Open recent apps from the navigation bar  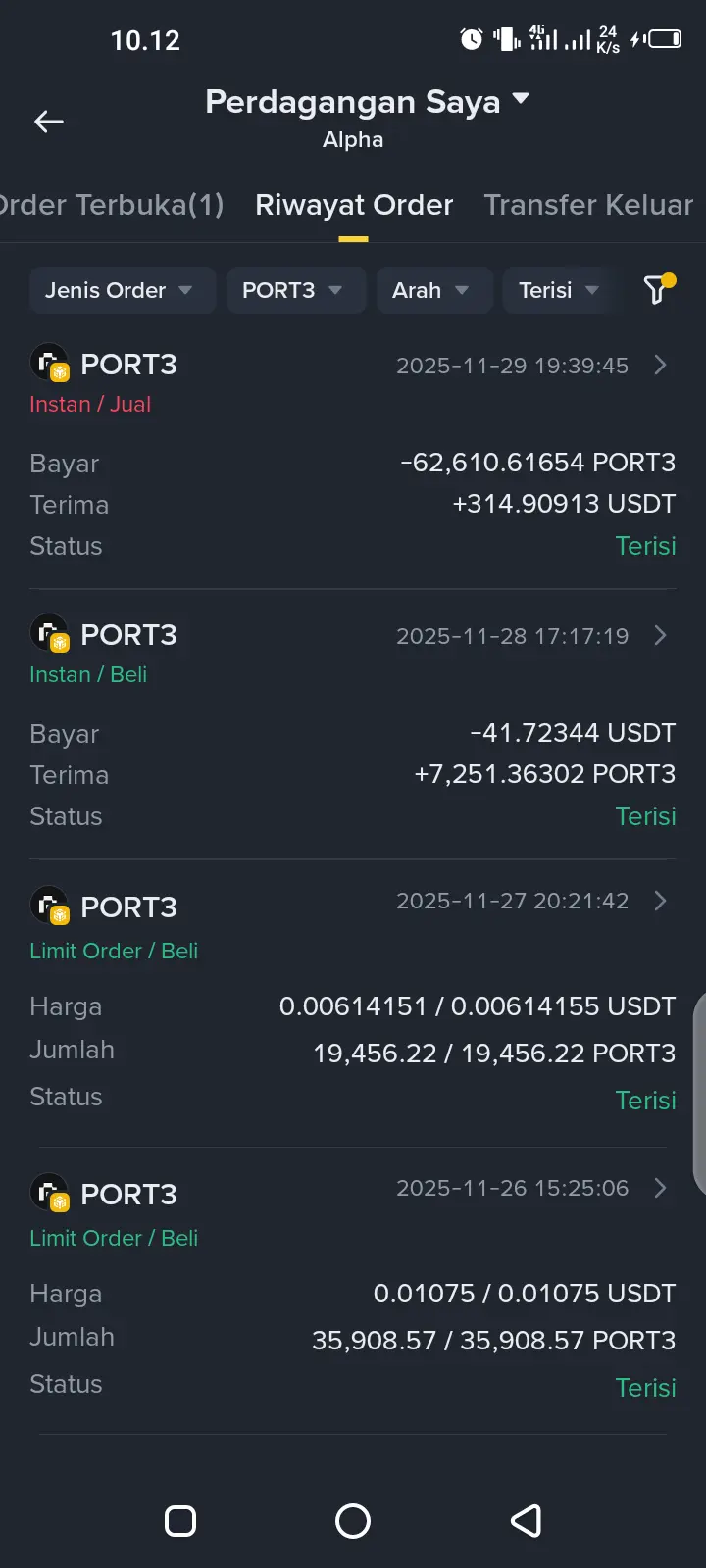[180, 1521]
